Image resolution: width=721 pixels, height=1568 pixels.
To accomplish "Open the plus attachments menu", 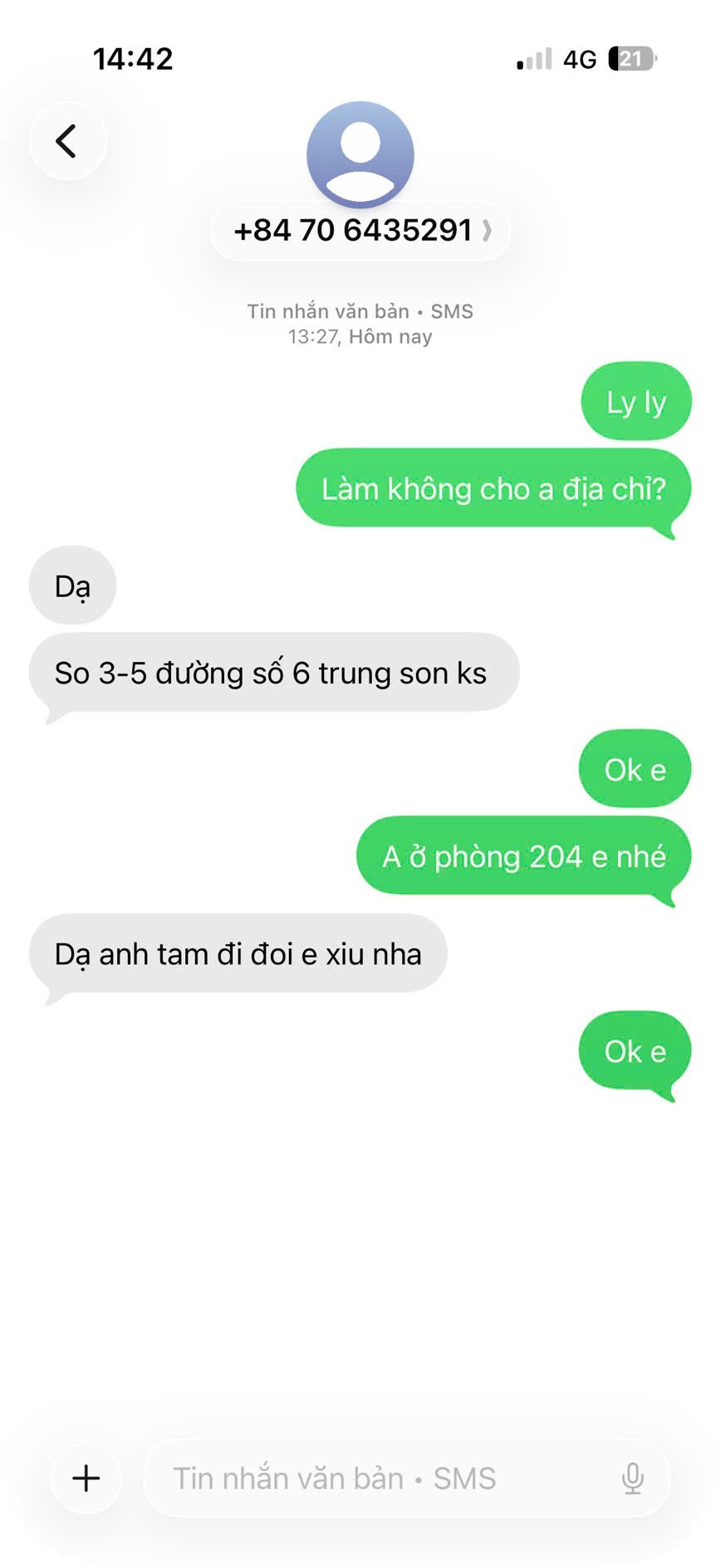I will pos(86,1477).
